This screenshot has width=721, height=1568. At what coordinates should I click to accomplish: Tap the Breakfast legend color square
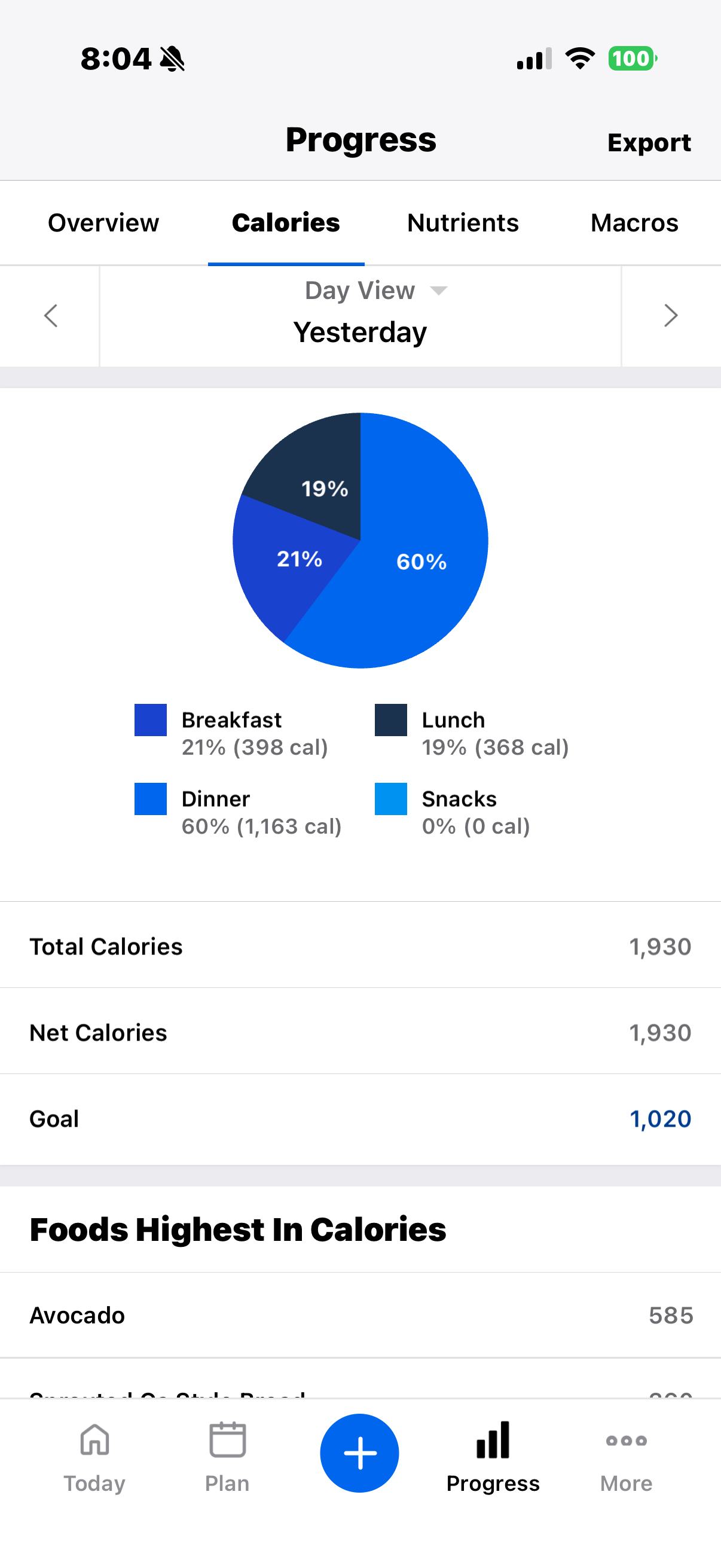[150, 719]
